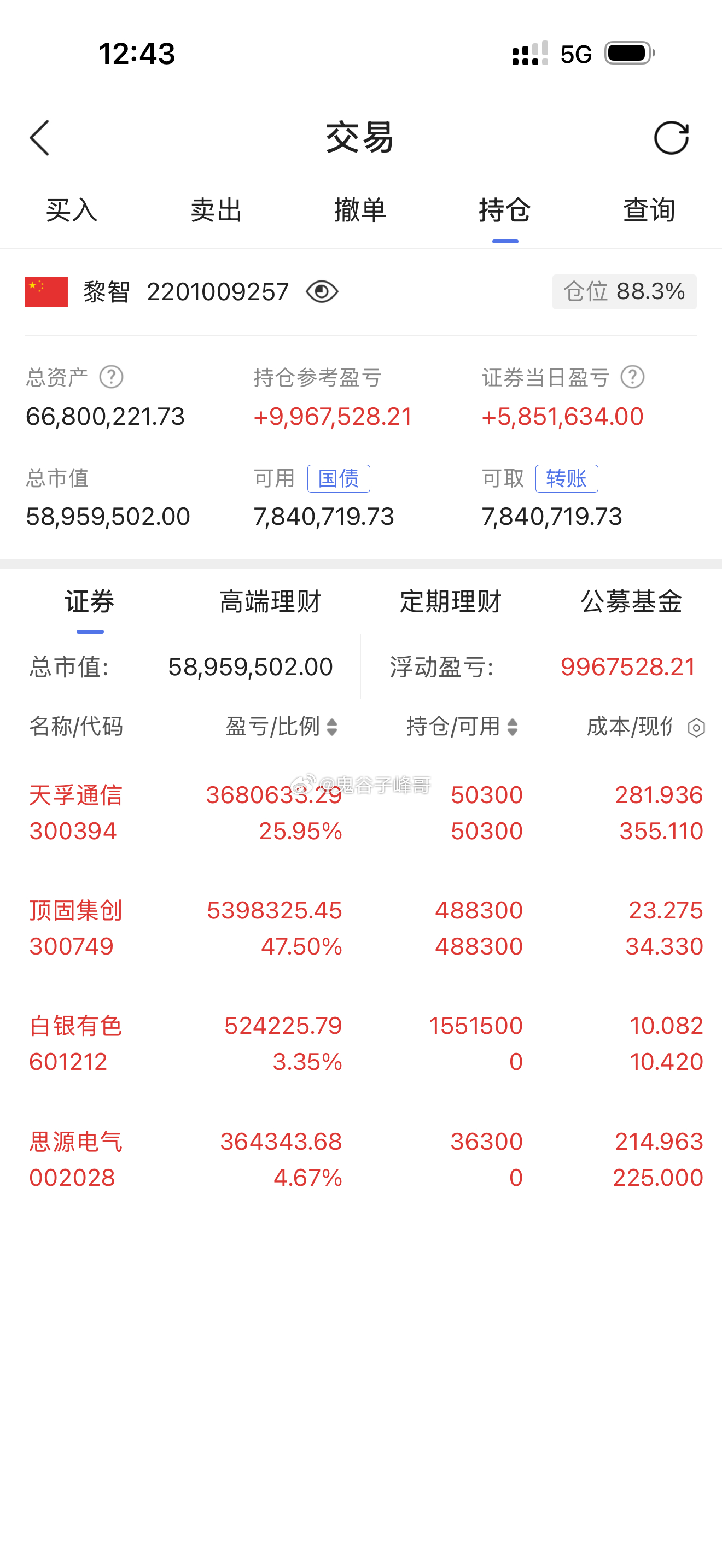Viewport: 722px width, 1568px height.
Task: Open the 顶固集创 position entry
Action: [361, 928]
